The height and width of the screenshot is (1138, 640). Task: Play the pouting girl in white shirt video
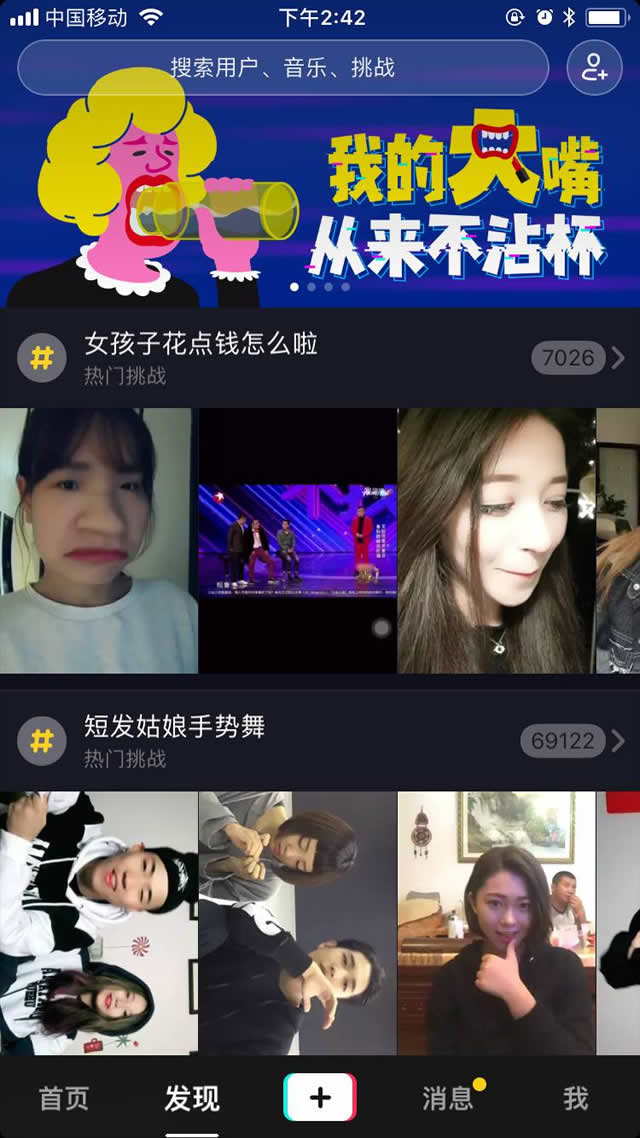point(98,540)
